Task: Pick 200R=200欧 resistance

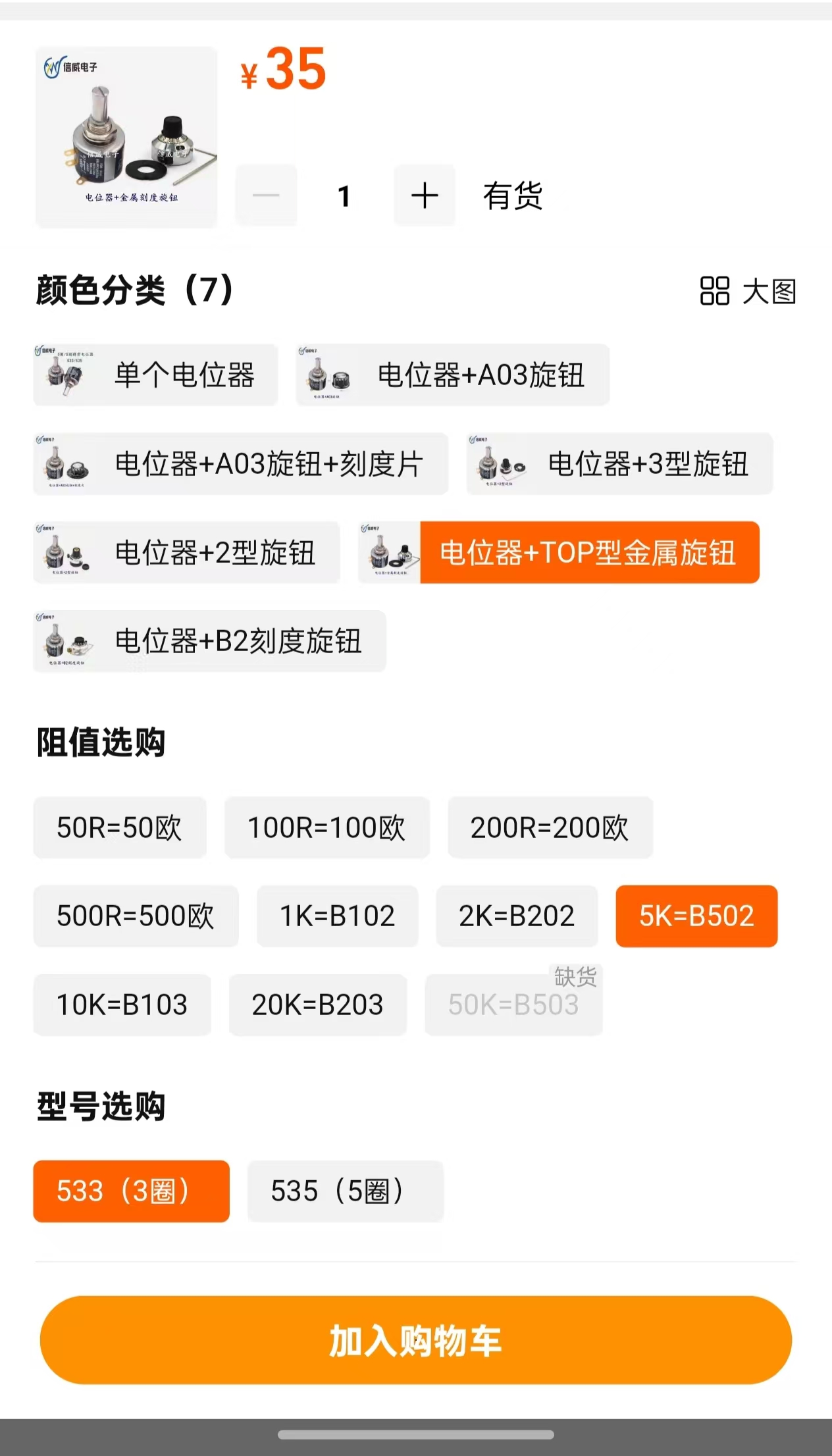Action: click(550, 827)
